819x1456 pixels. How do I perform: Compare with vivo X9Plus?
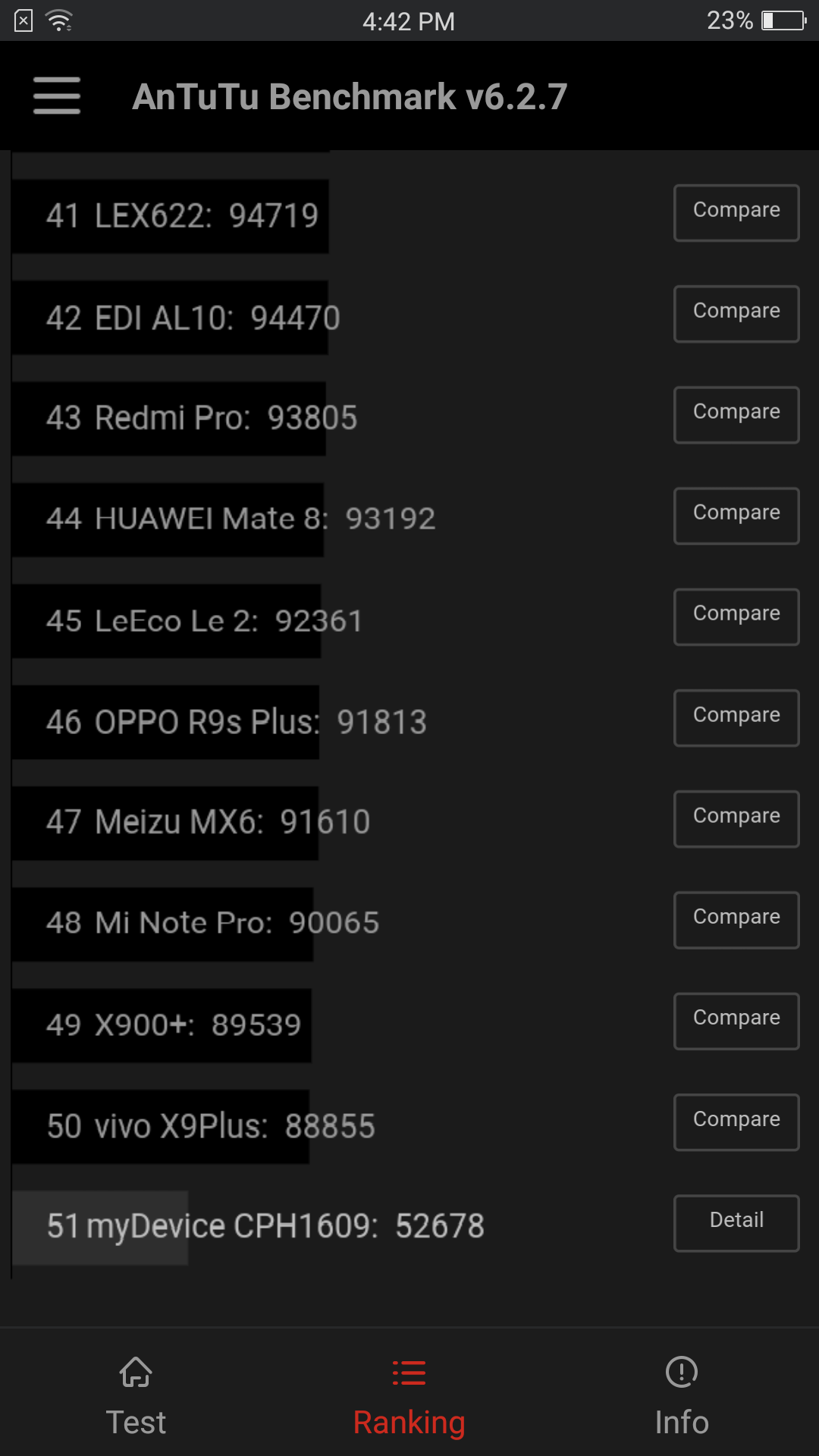736,1122
